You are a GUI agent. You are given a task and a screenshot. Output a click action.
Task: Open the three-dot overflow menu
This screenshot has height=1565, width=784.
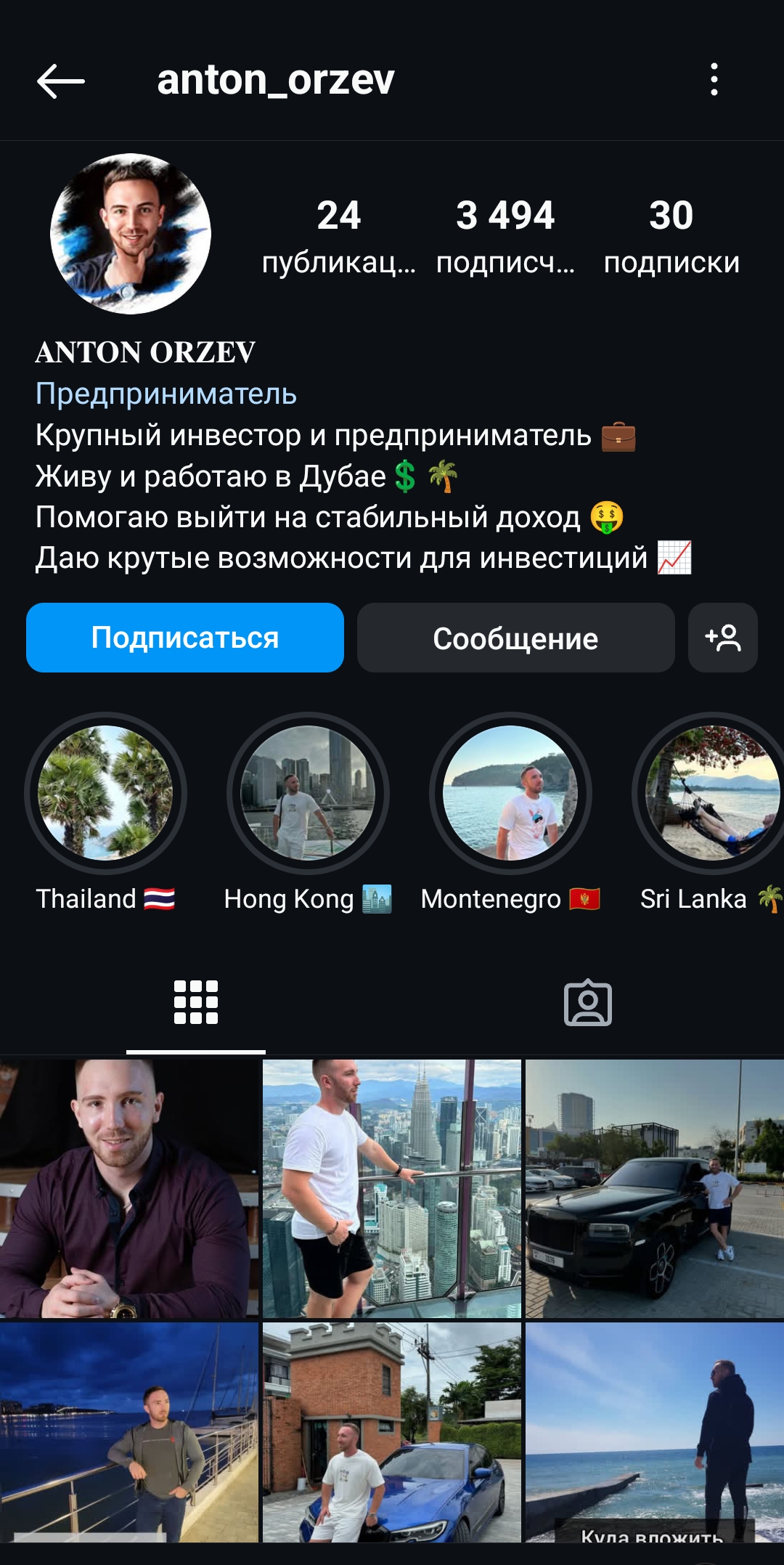pyautogui.click(x=714, y=80)
